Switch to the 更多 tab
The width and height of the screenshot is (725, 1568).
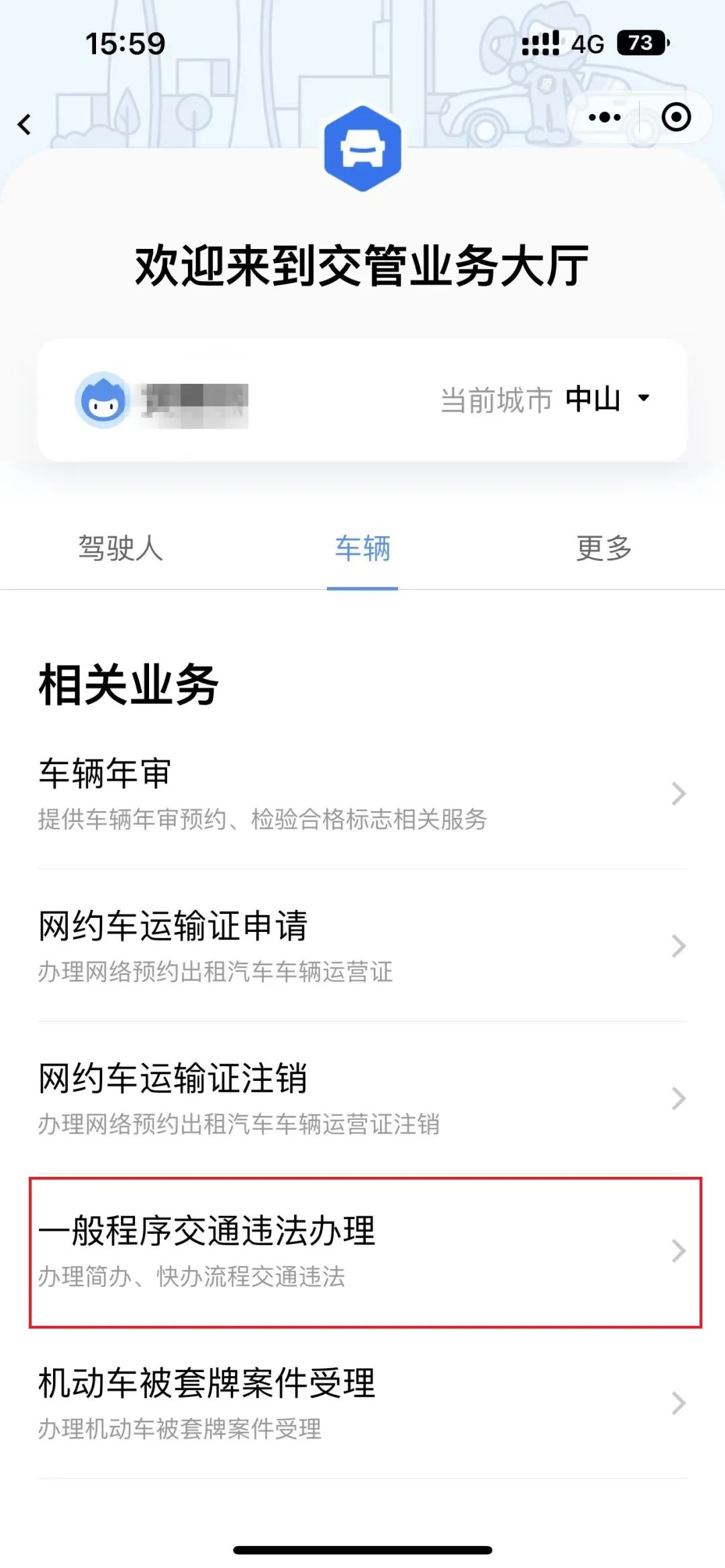(x=602, y=548)
